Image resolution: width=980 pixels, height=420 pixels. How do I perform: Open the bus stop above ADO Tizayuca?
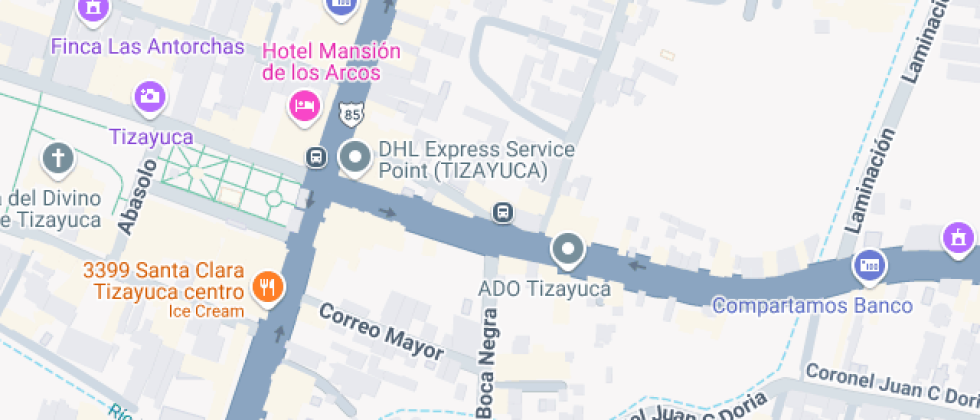click(x=503, y=212)
